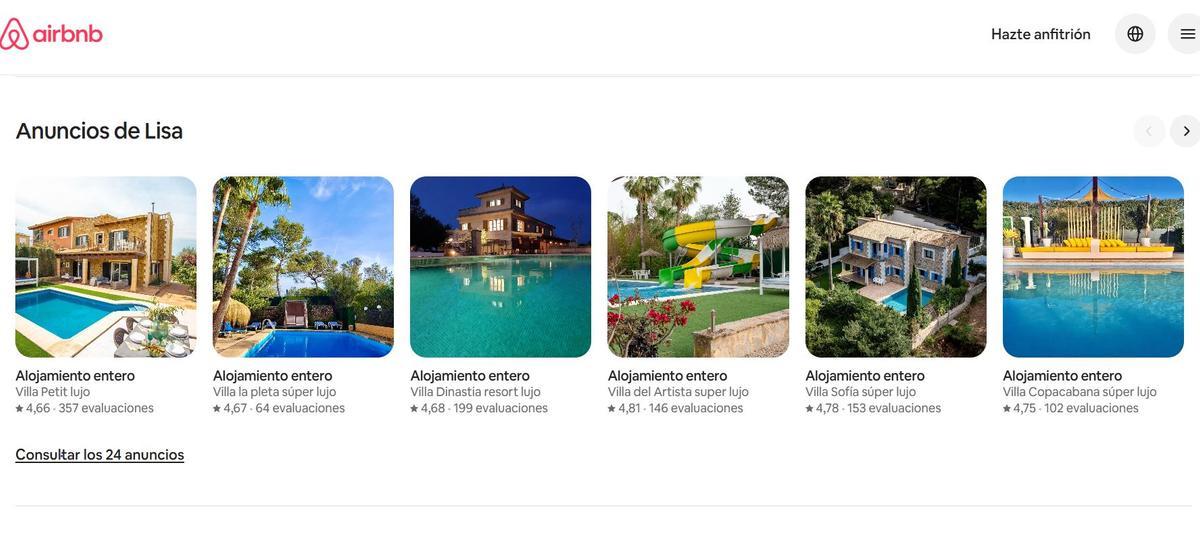Tap Consultar los 24 anuncios
Viewport: 1200px width, 536px height.
(100, 455)
